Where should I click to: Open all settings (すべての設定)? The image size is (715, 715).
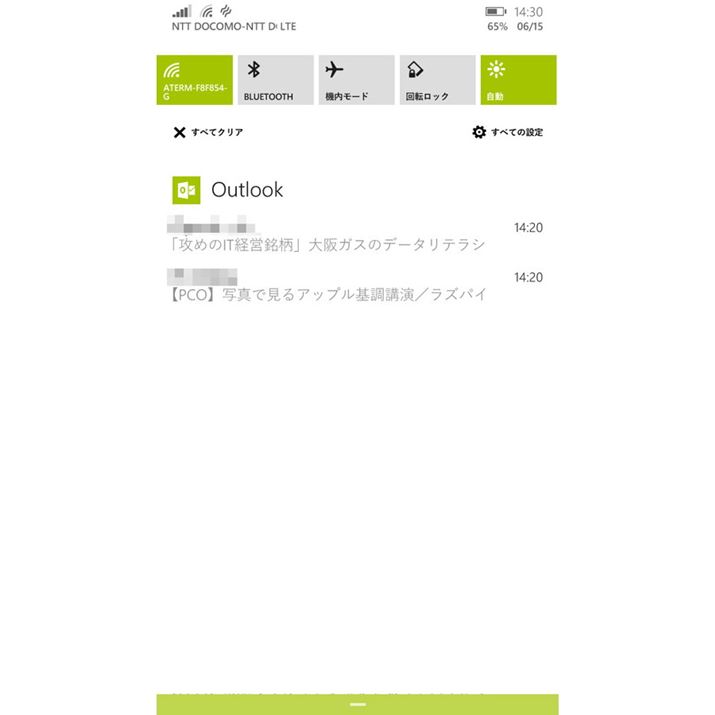pyautogui.click(x=508, y=132)
